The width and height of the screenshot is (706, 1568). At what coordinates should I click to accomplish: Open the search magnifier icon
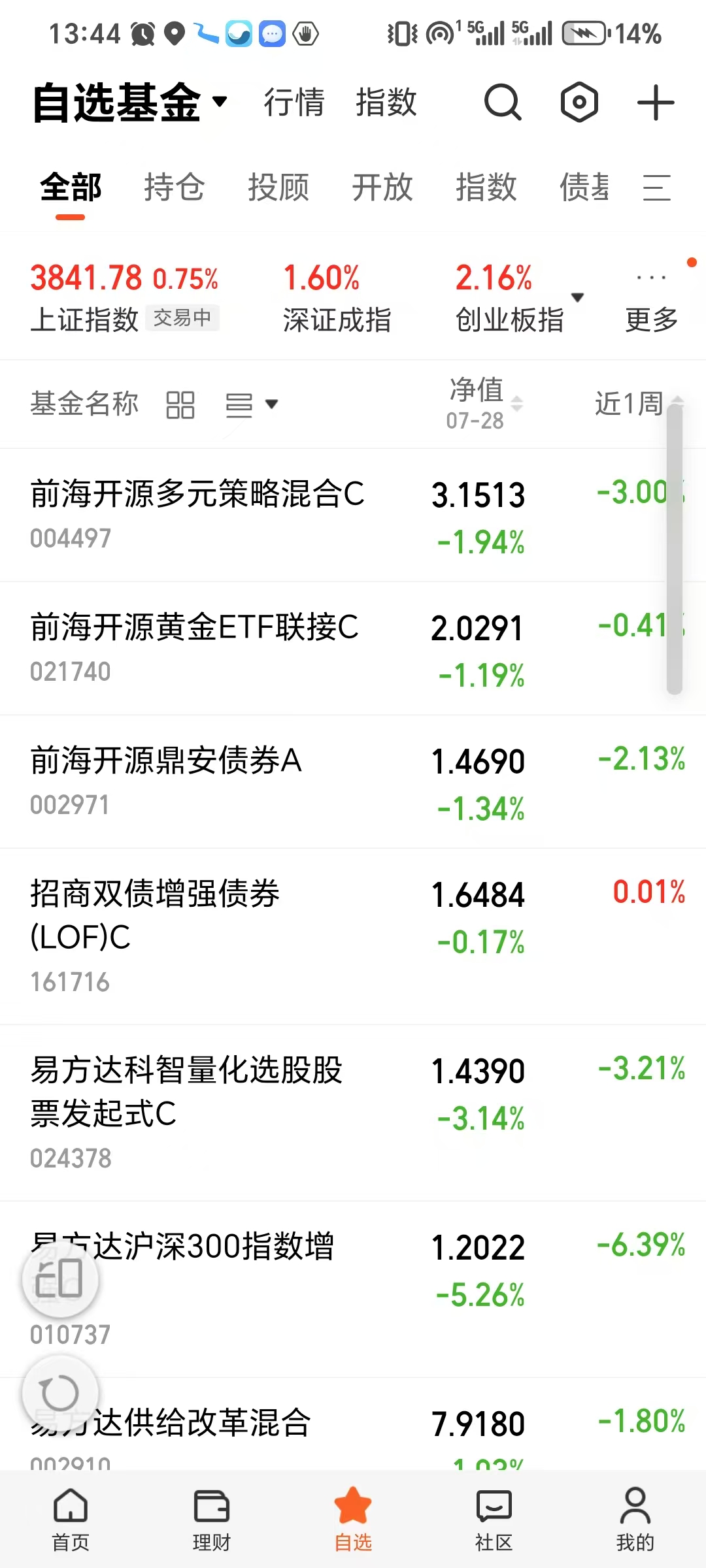point(502,103)
